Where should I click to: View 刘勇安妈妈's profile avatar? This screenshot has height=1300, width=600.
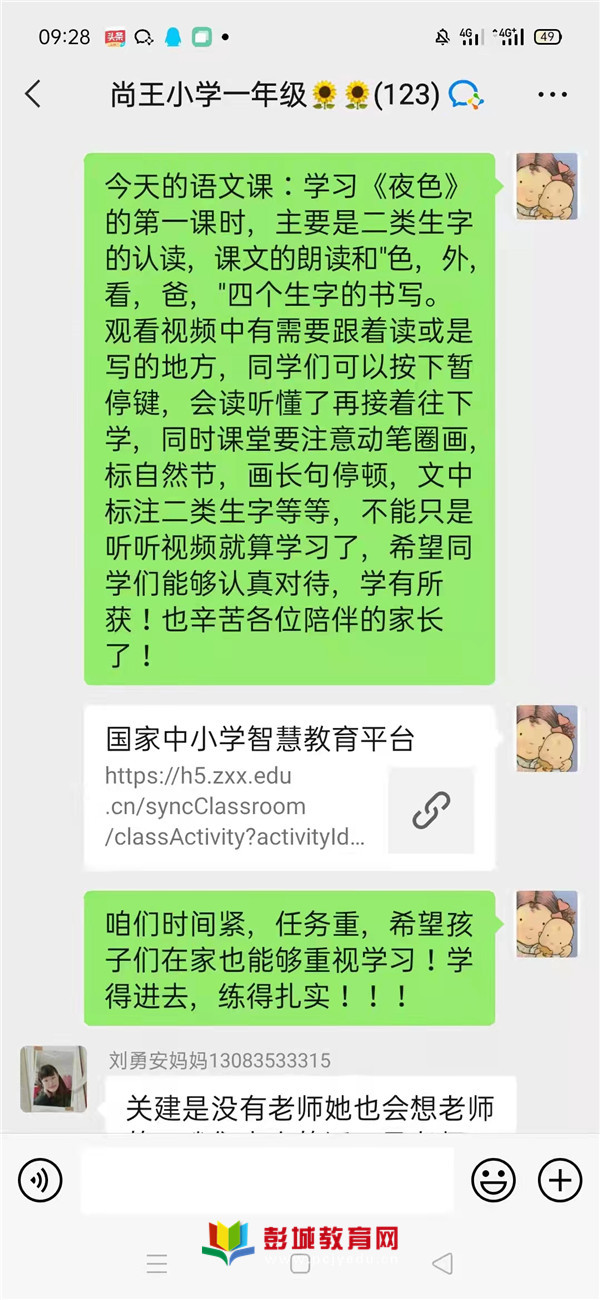pos(53,1079)
